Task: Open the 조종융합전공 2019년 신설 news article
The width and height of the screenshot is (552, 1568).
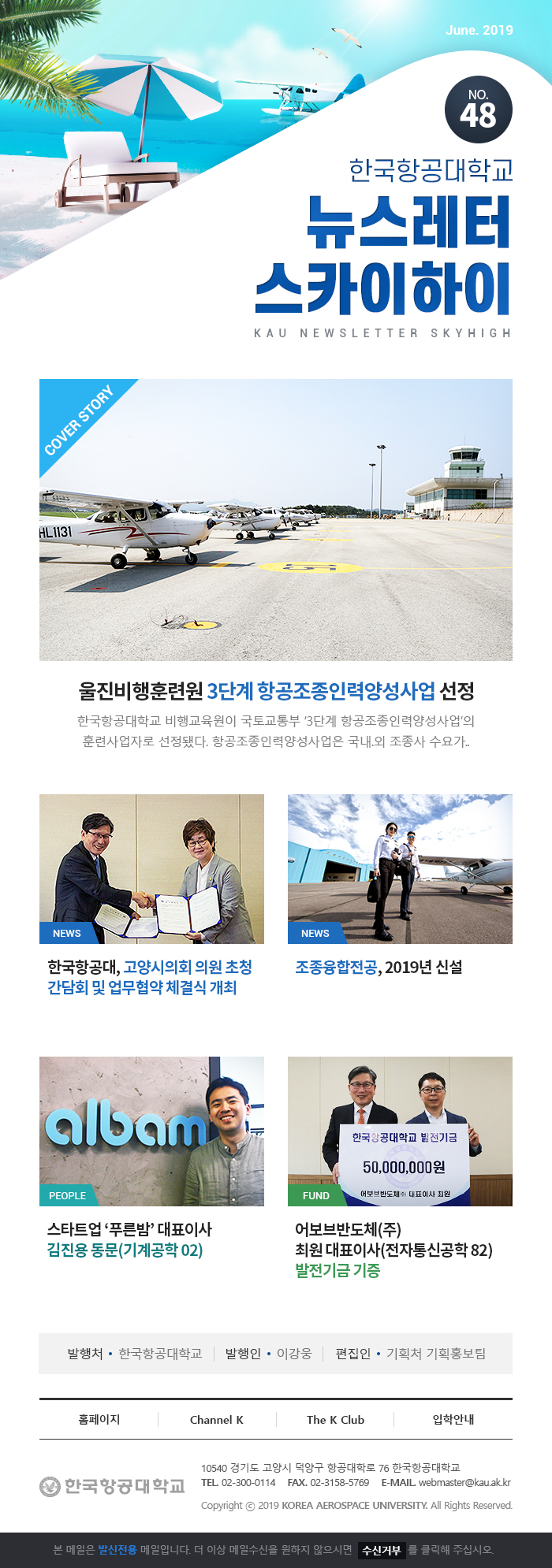Action: [x=379, y=967]
